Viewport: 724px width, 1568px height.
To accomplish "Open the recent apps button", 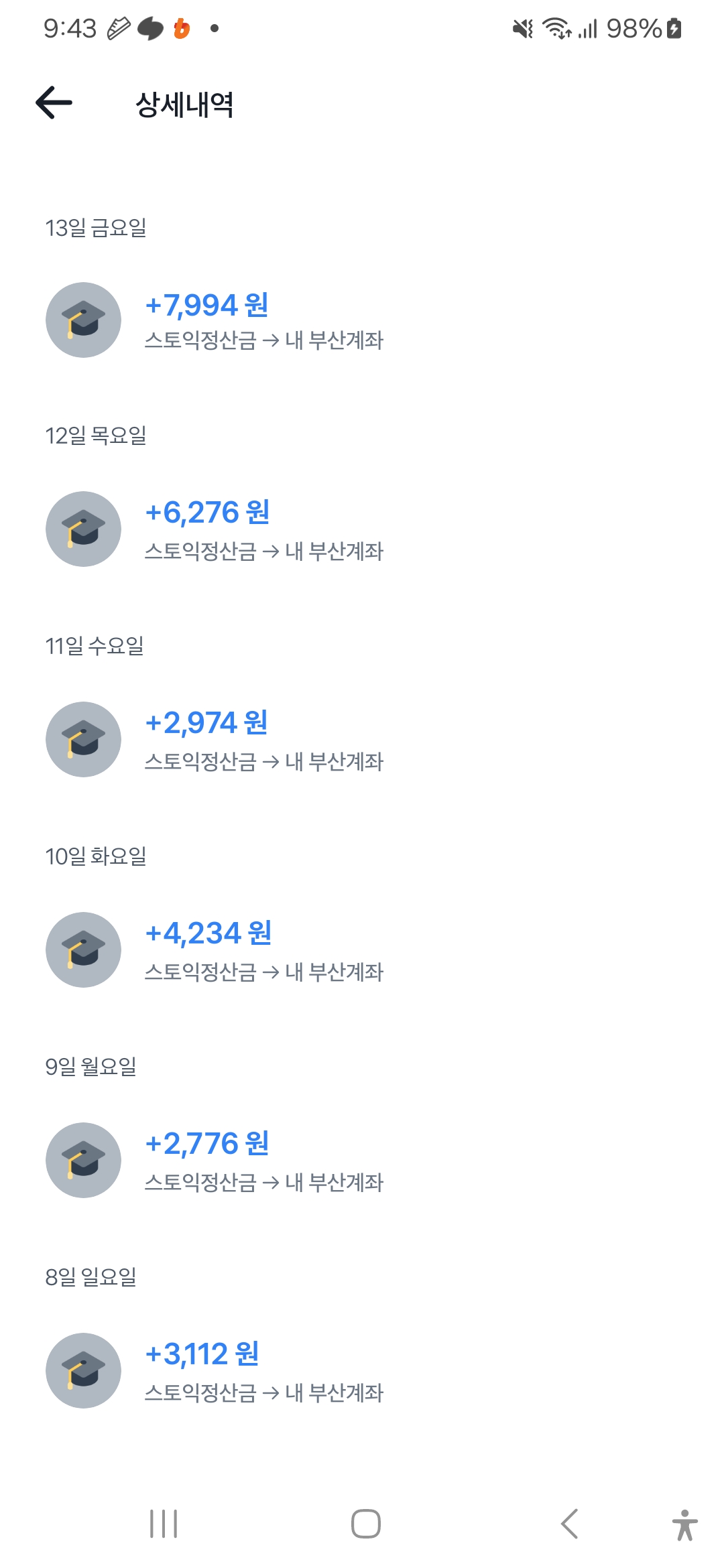I will [164, 1524].
